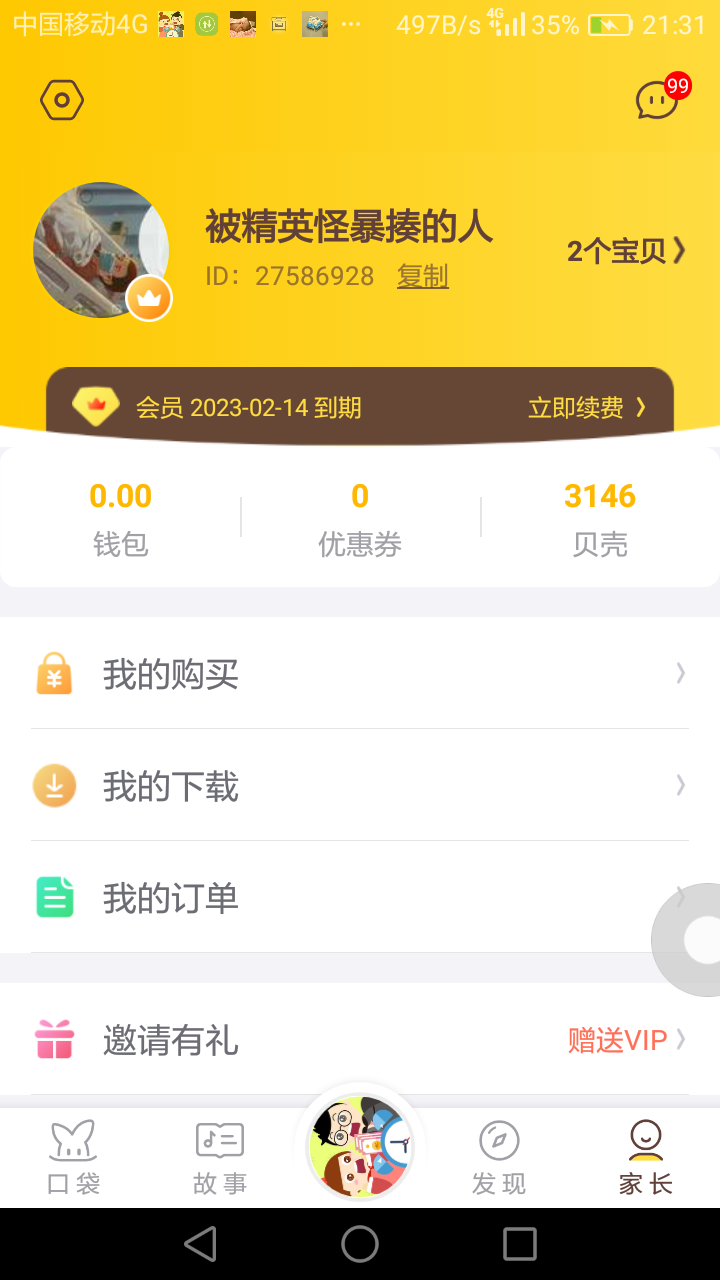Switch to the 故事 tab

[220, 1158]
